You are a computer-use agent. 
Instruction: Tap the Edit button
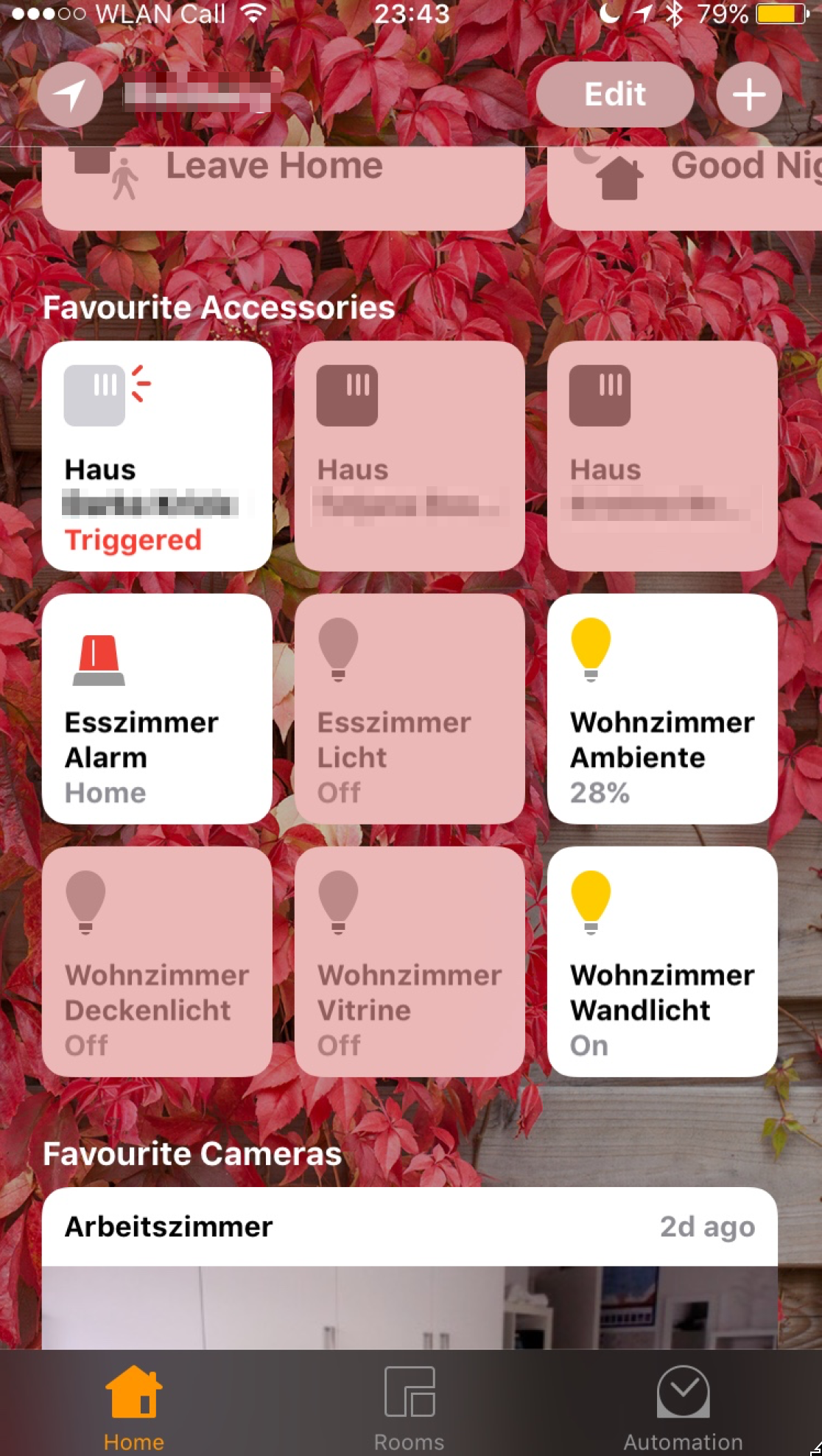pos(614,95)
